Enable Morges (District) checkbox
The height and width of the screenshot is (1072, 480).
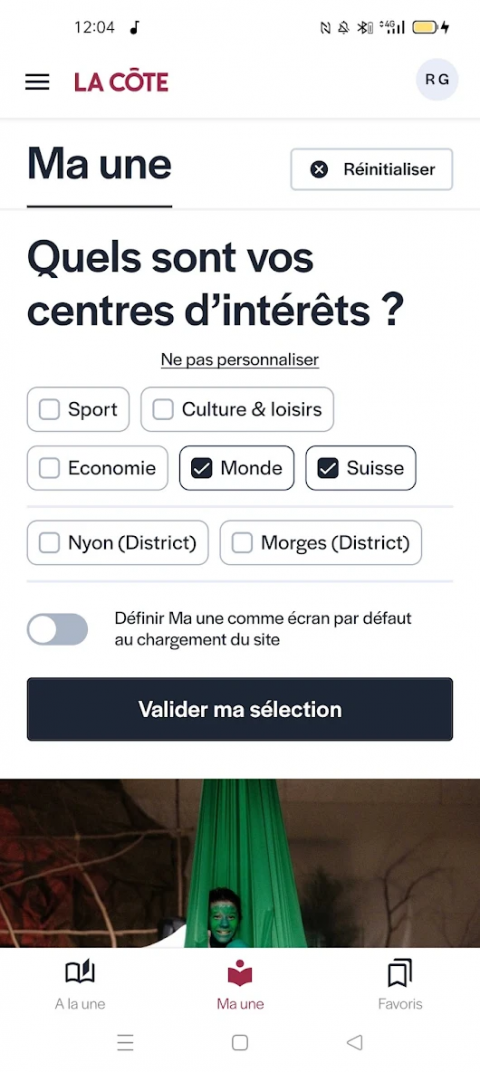(x=321, y=543)
